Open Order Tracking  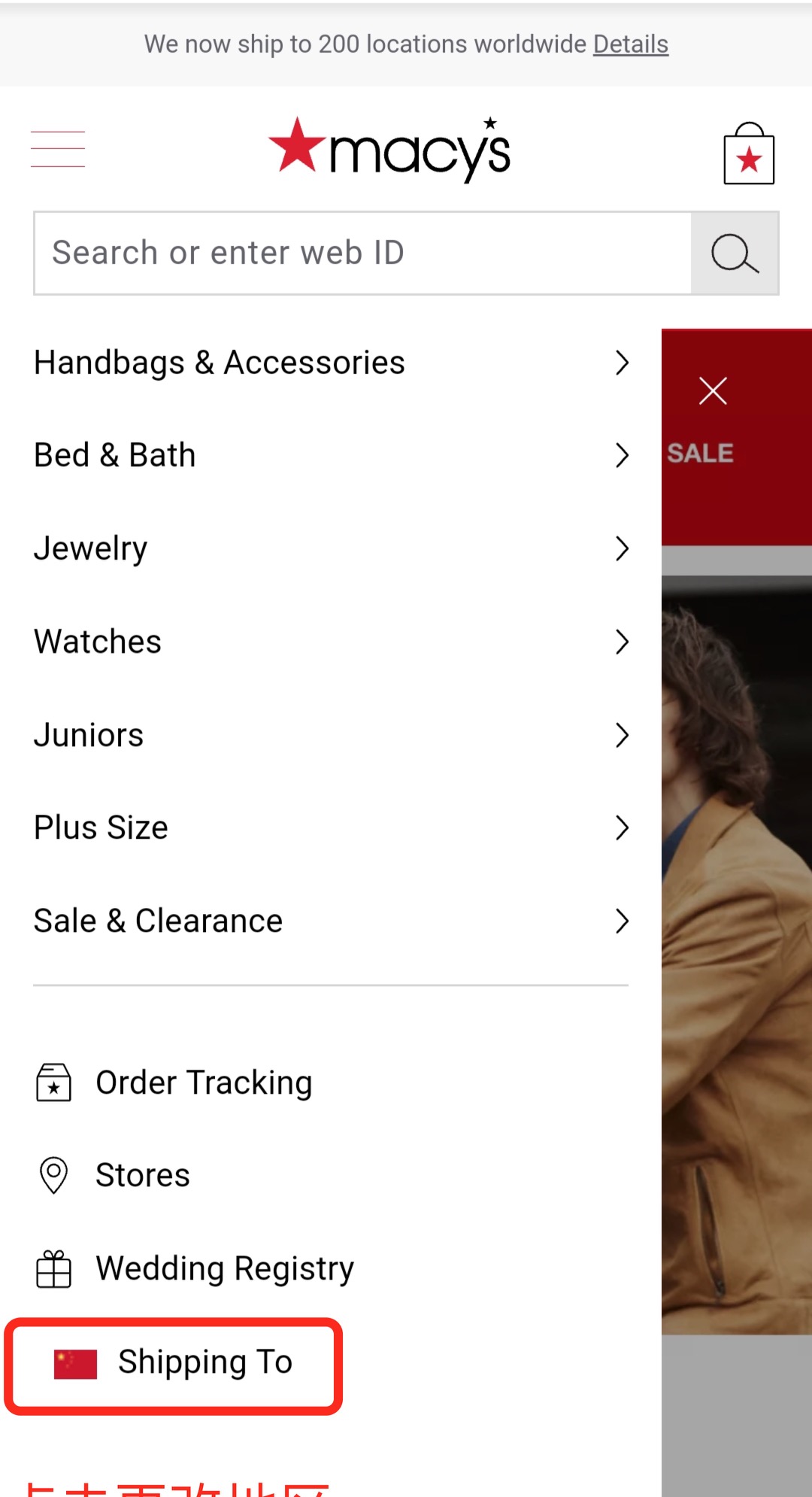click(203, 1083)
